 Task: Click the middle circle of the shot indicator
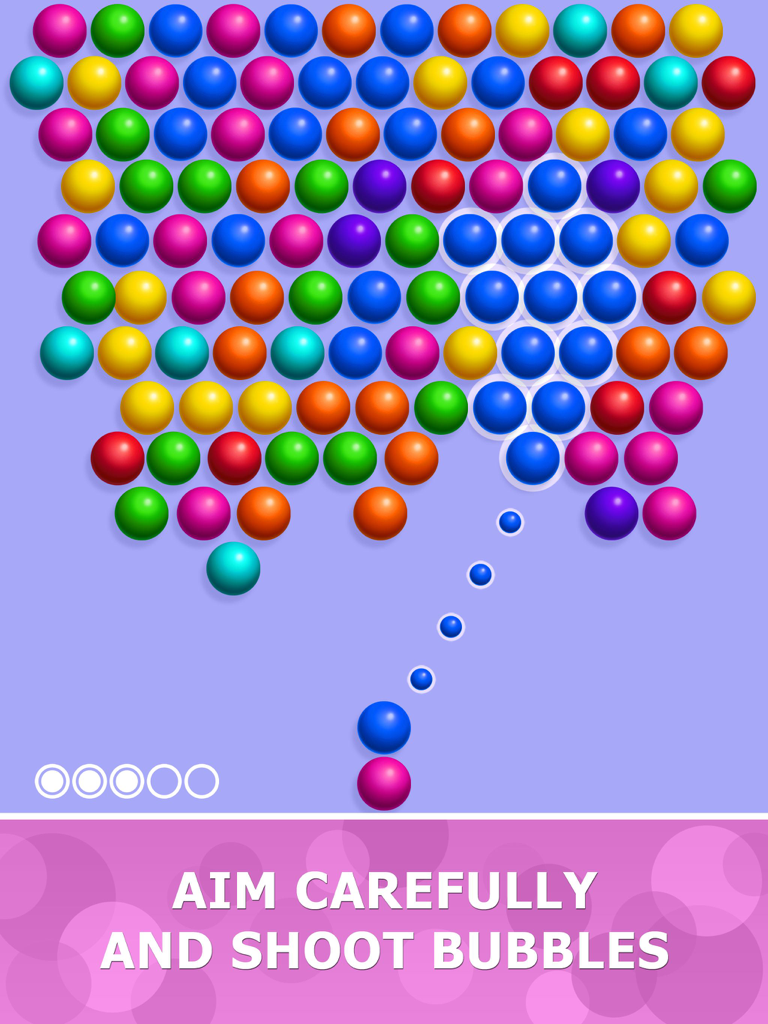pos(124,782)
